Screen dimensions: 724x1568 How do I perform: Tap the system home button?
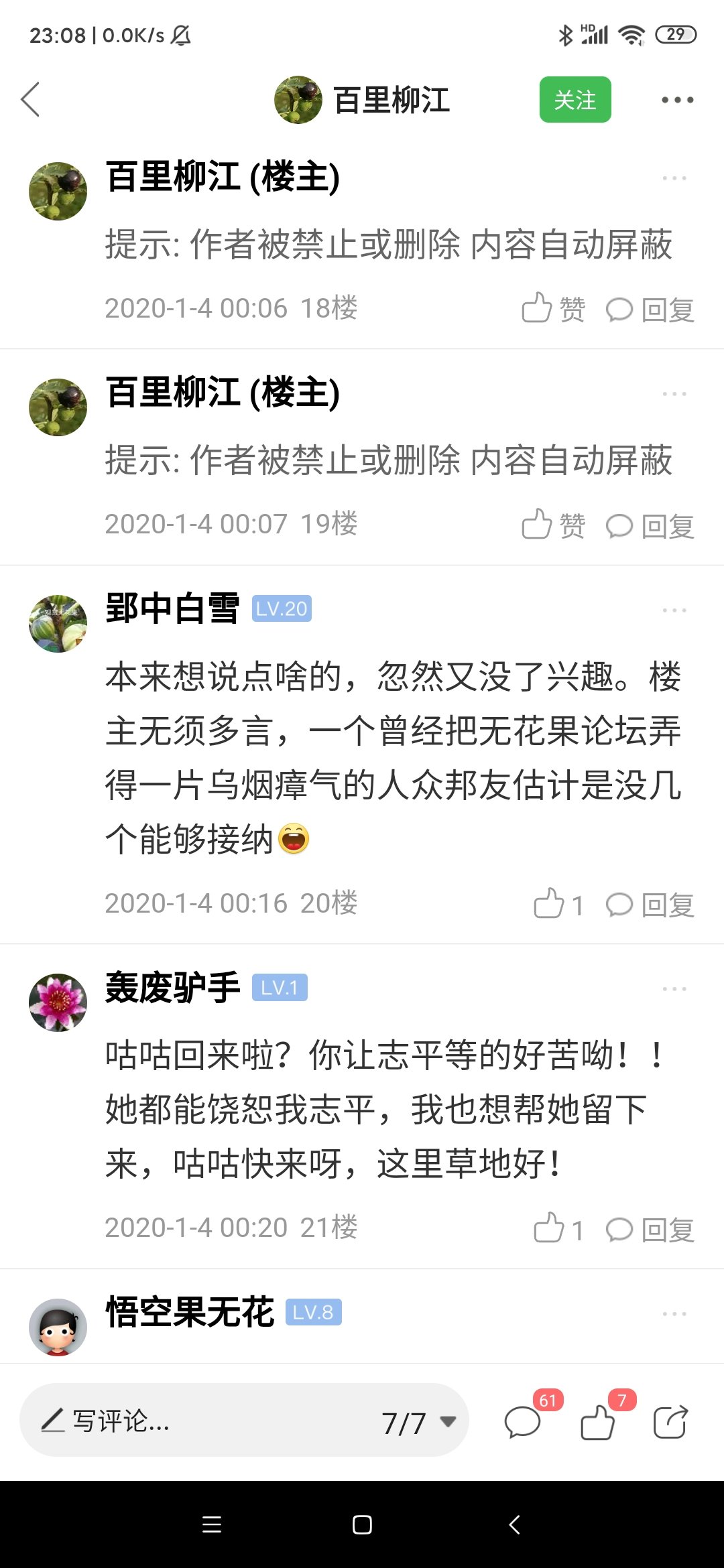tap(362, 1524)
